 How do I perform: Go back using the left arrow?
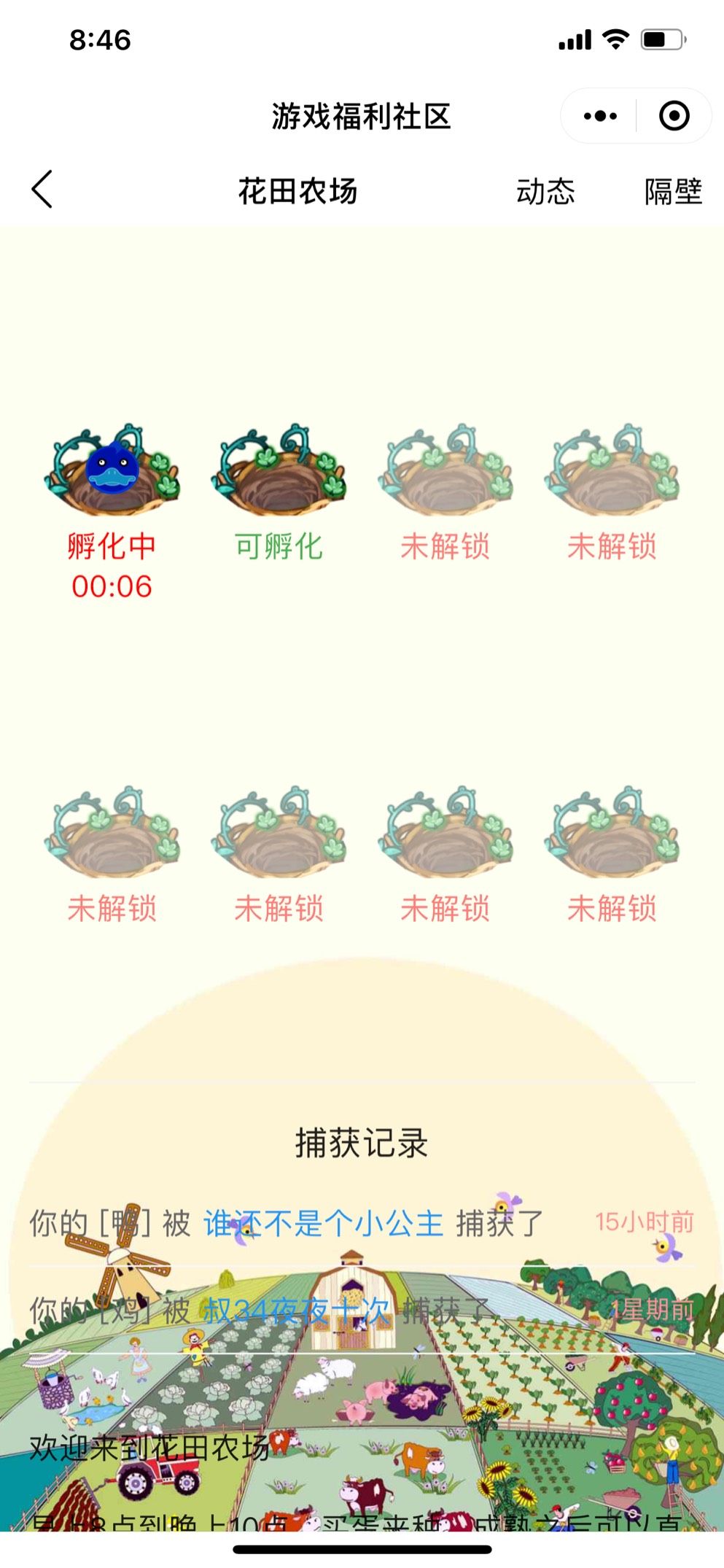pos(42,190)
